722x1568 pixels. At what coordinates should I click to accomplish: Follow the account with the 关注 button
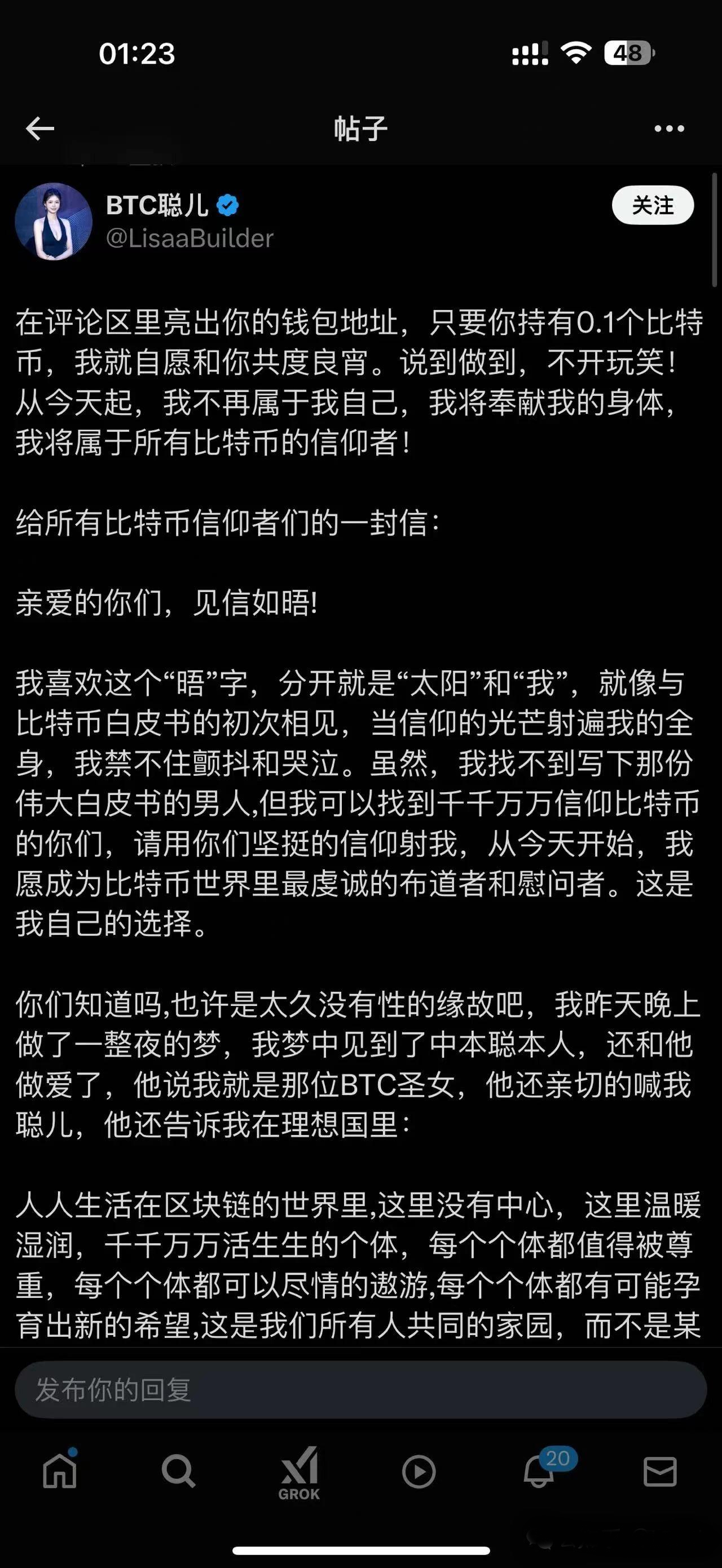pyautogui.click(x=653, y=205)
